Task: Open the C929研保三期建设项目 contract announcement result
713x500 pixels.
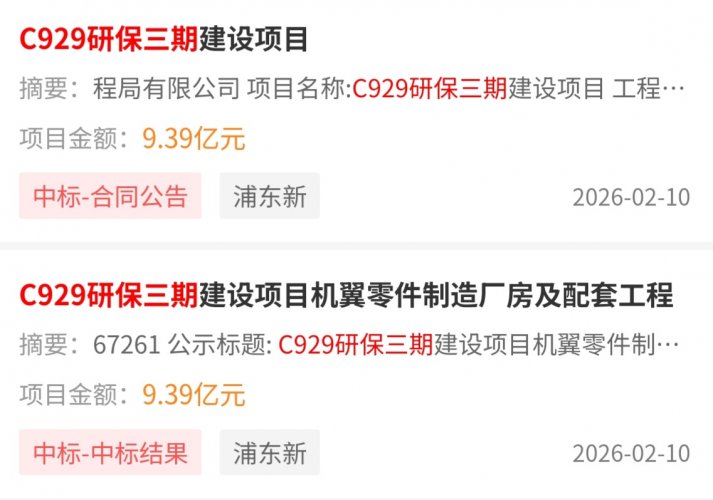Action: point(165,40)
